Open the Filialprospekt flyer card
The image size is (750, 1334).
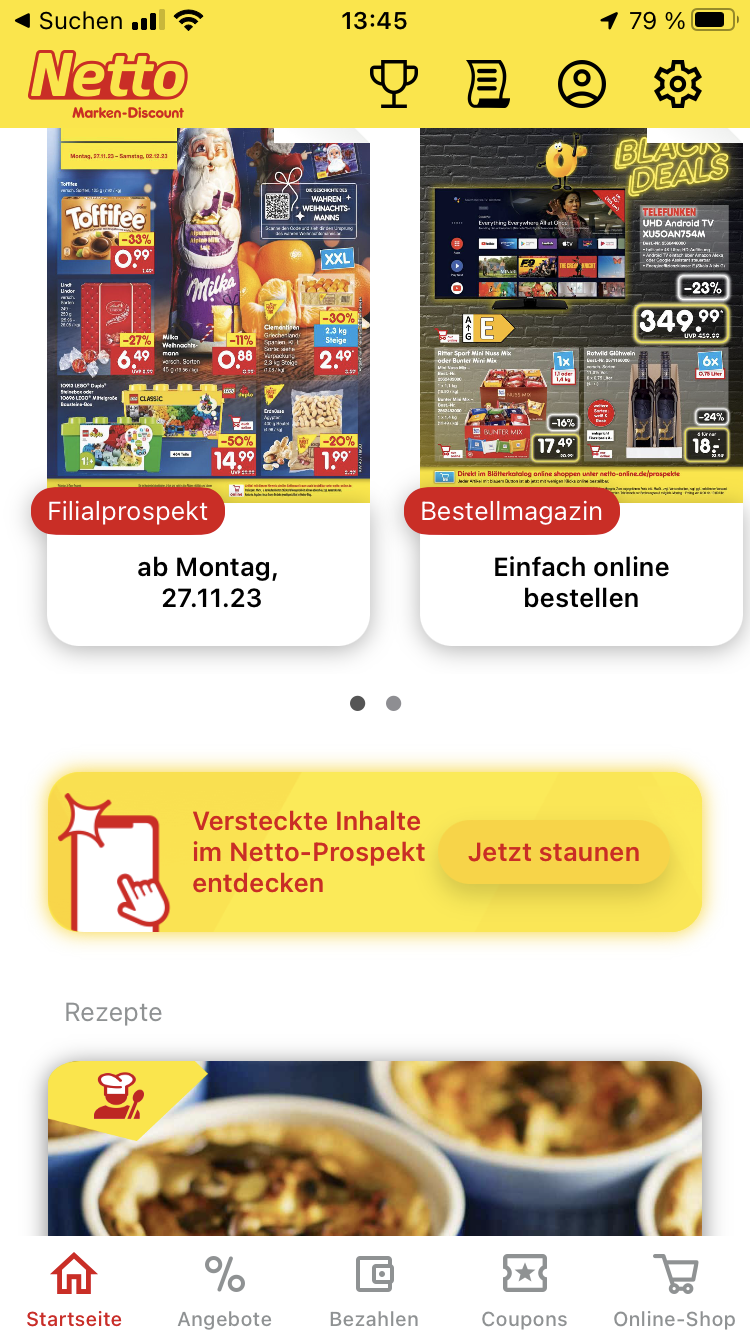[x=208, y=387]
